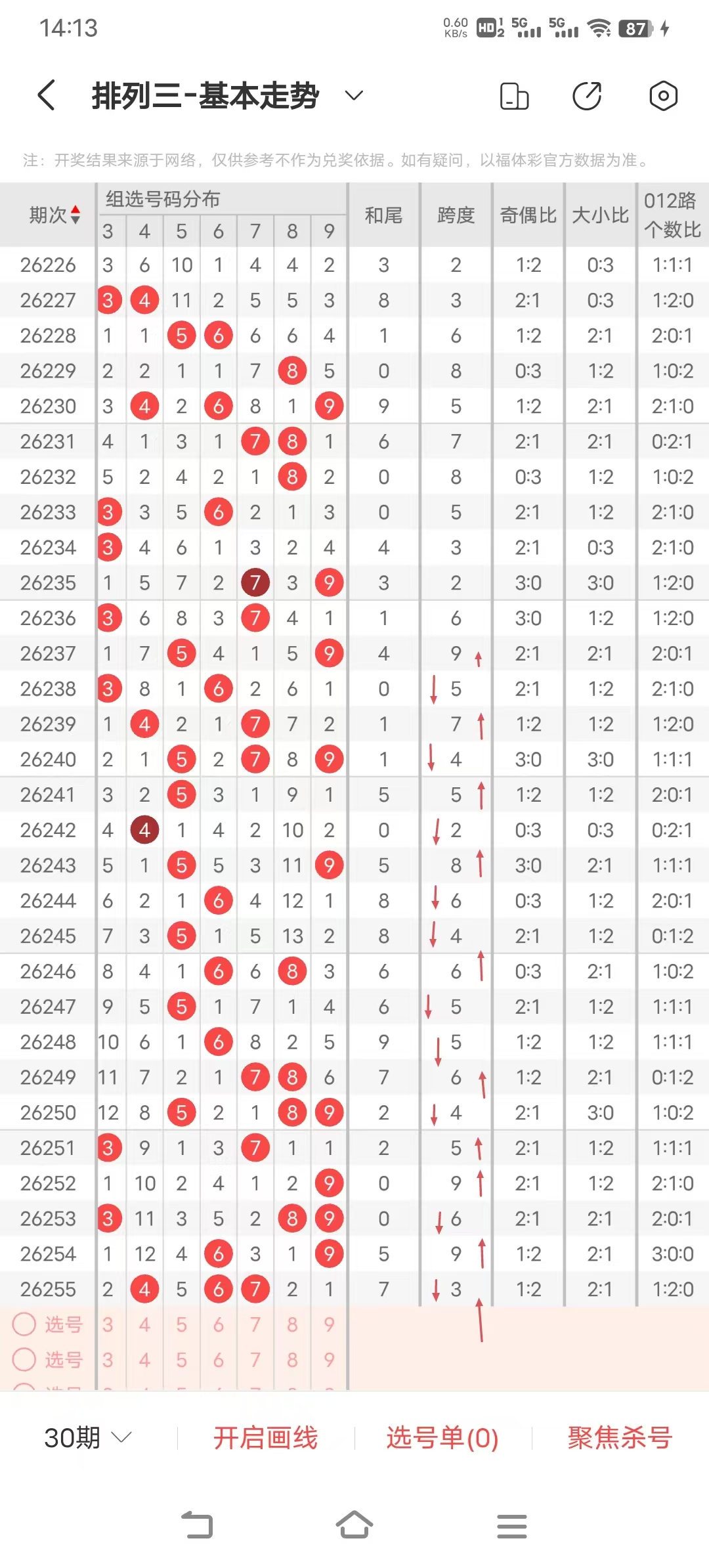Screen dimensions: 709x1568
Task: Select the first 选号 row radio circle
Action: (24, 1324)
